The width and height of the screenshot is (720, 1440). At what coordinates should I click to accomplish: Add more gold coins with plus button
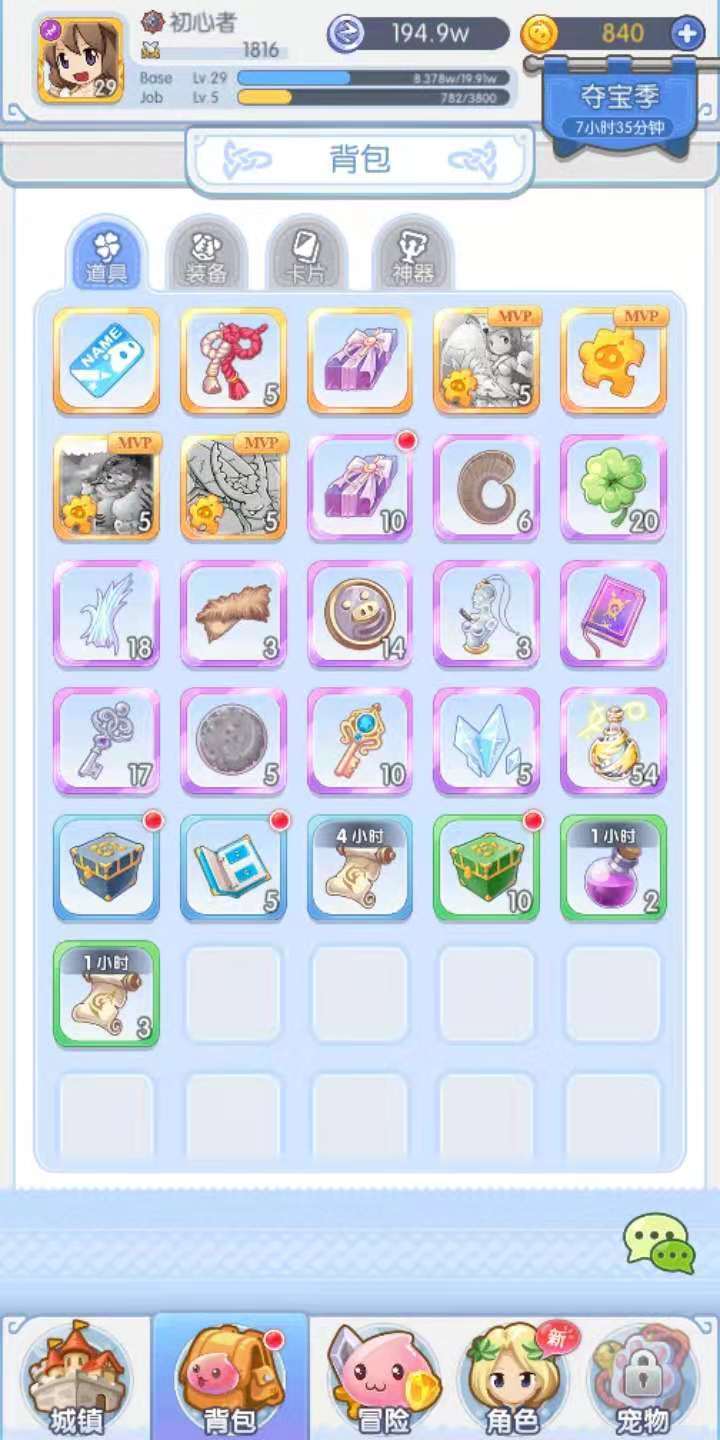(x=687, y=34)
